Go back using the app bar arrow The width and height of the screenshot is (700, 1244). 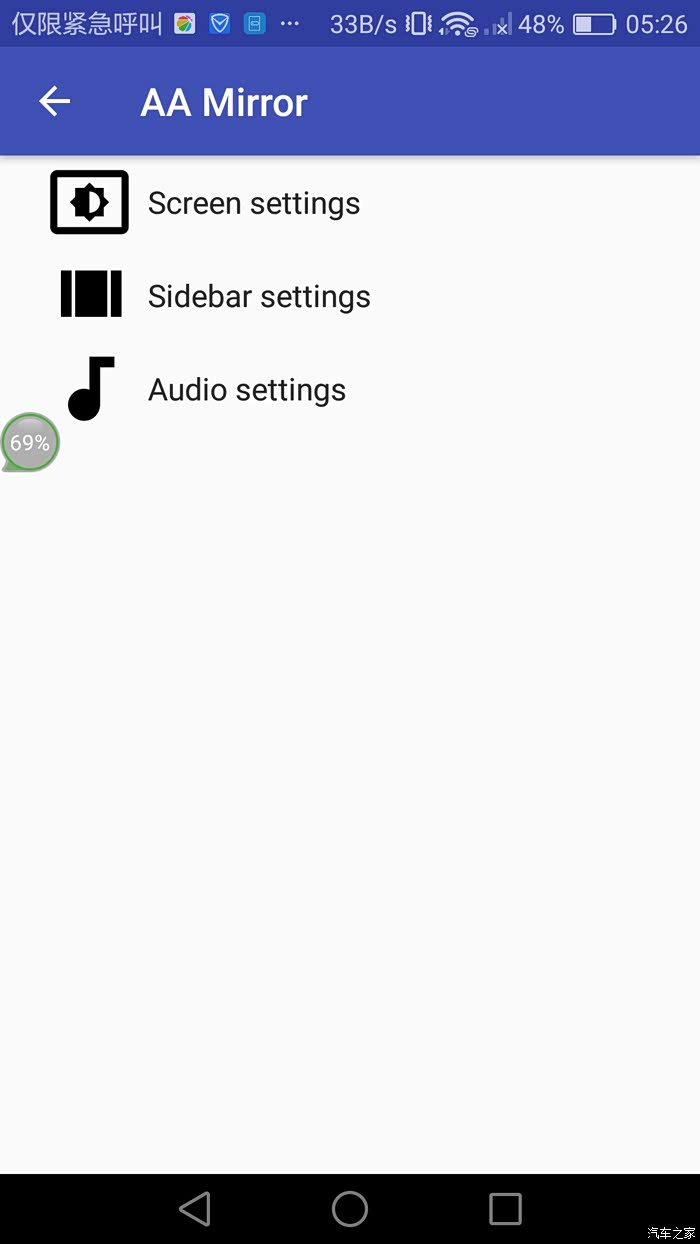(x=55, y=101)
